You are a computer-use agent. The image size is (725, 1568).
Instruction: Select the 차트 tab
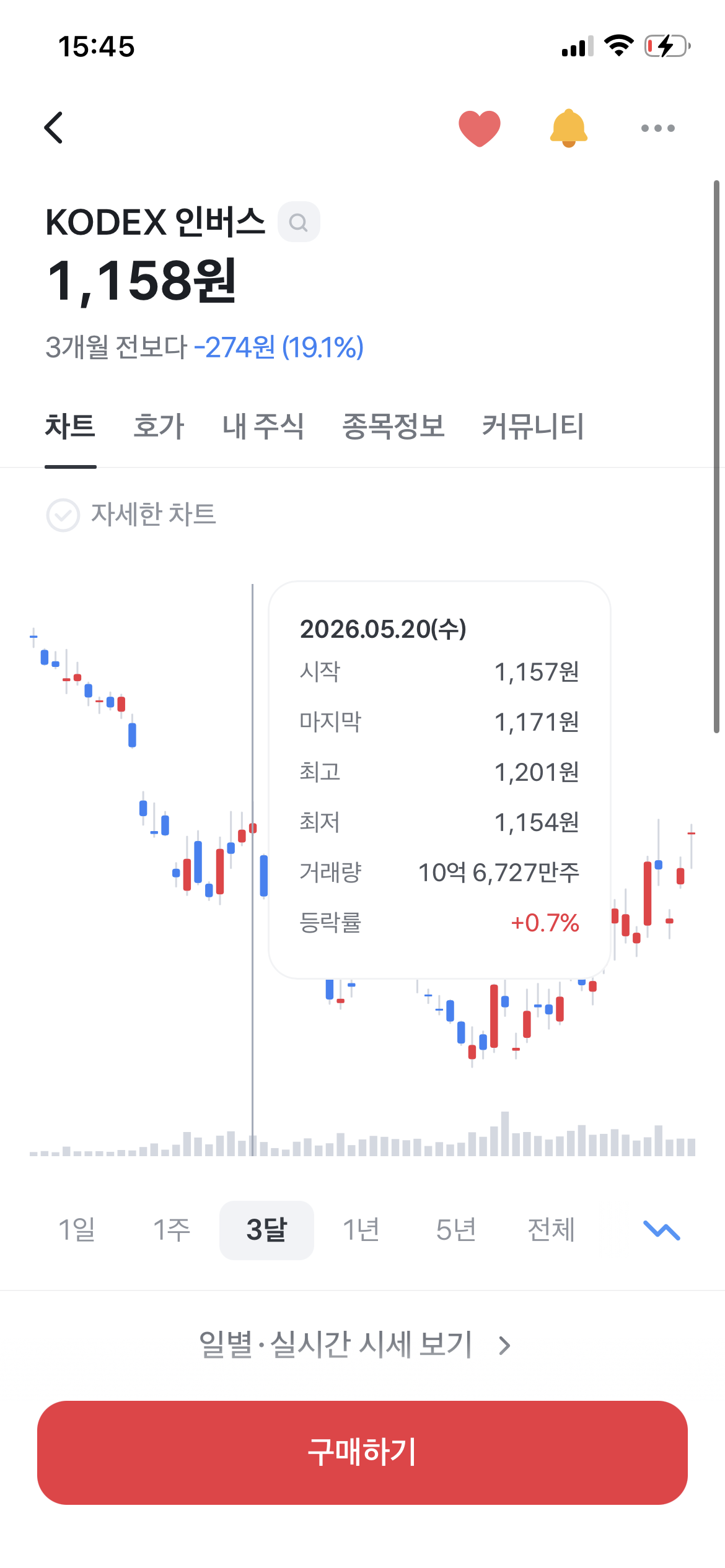[70, 427]
